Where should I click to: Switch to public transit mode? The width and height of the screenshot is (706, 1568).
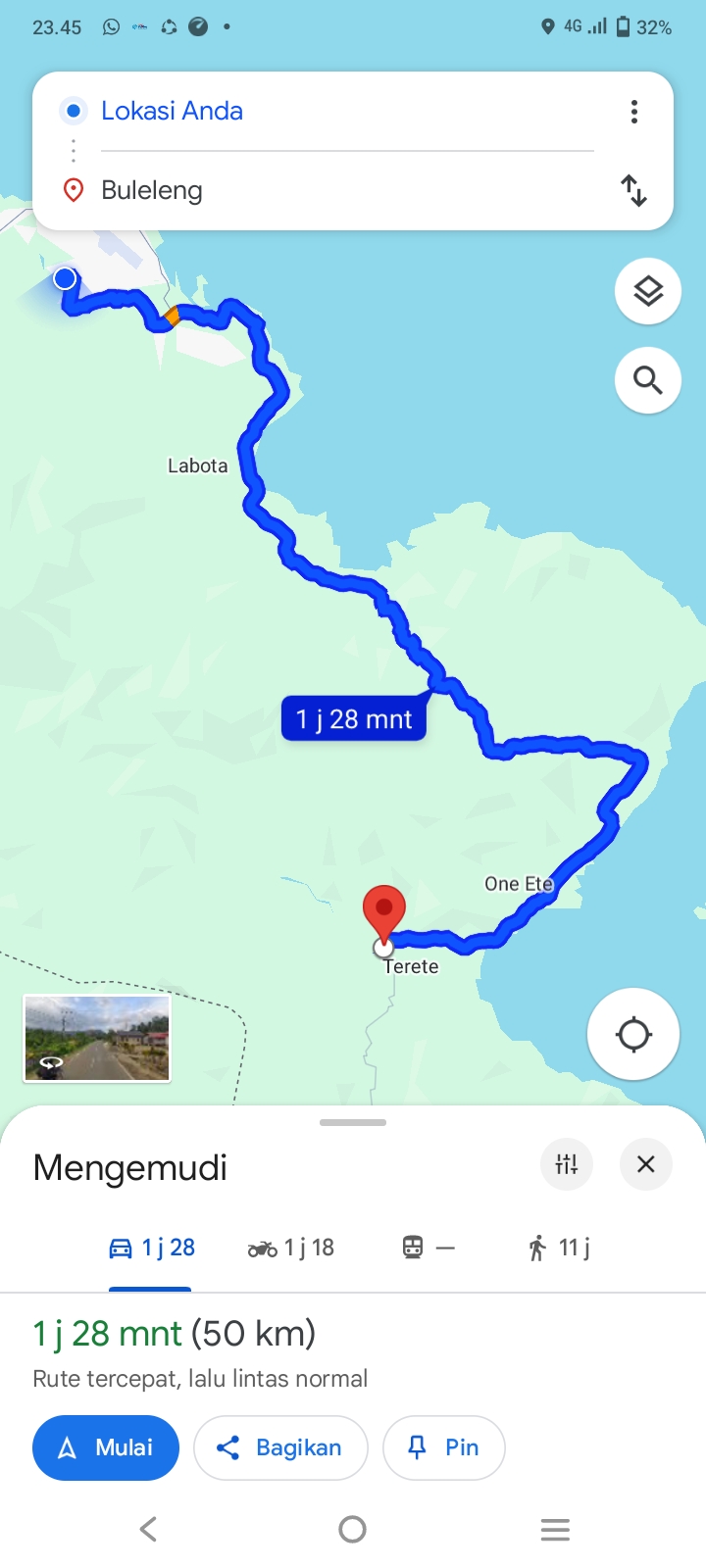[429, 1248]
